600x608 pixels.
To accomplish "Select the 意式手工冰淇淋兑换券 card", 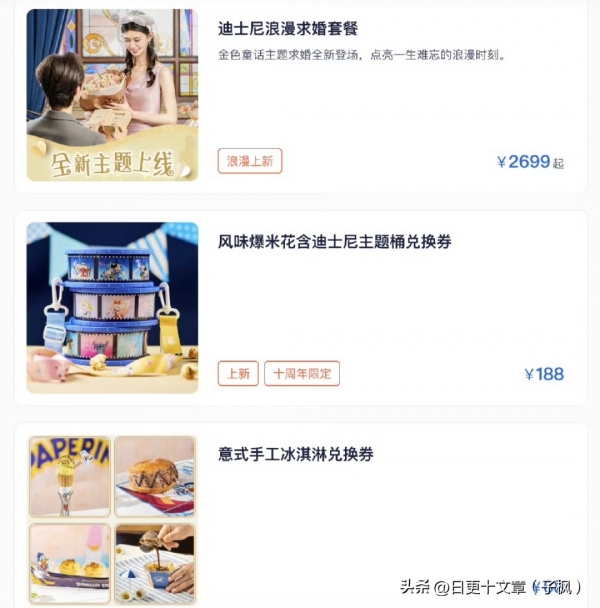I will 295,455.
